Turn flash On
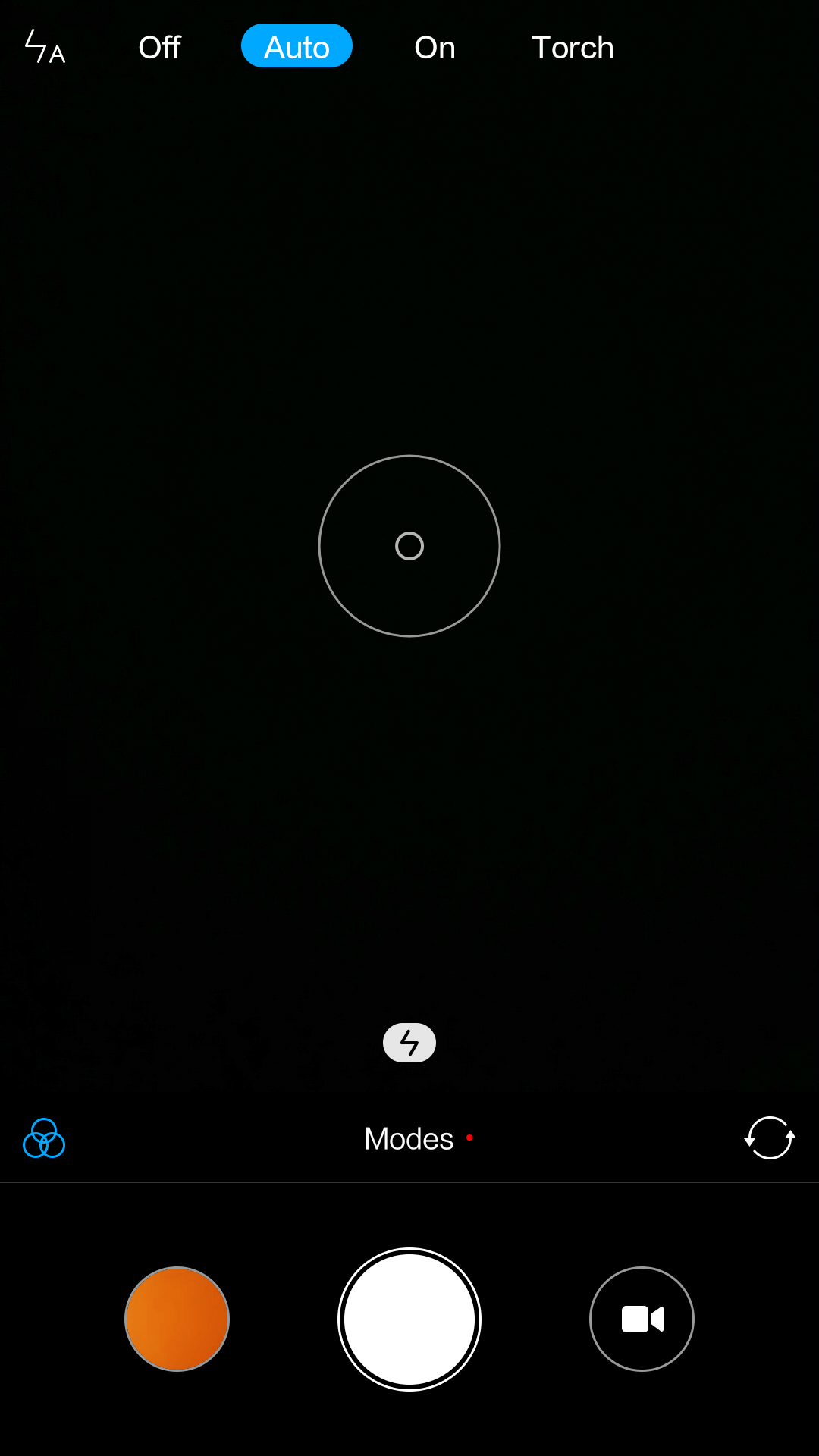 click(435, 47)
